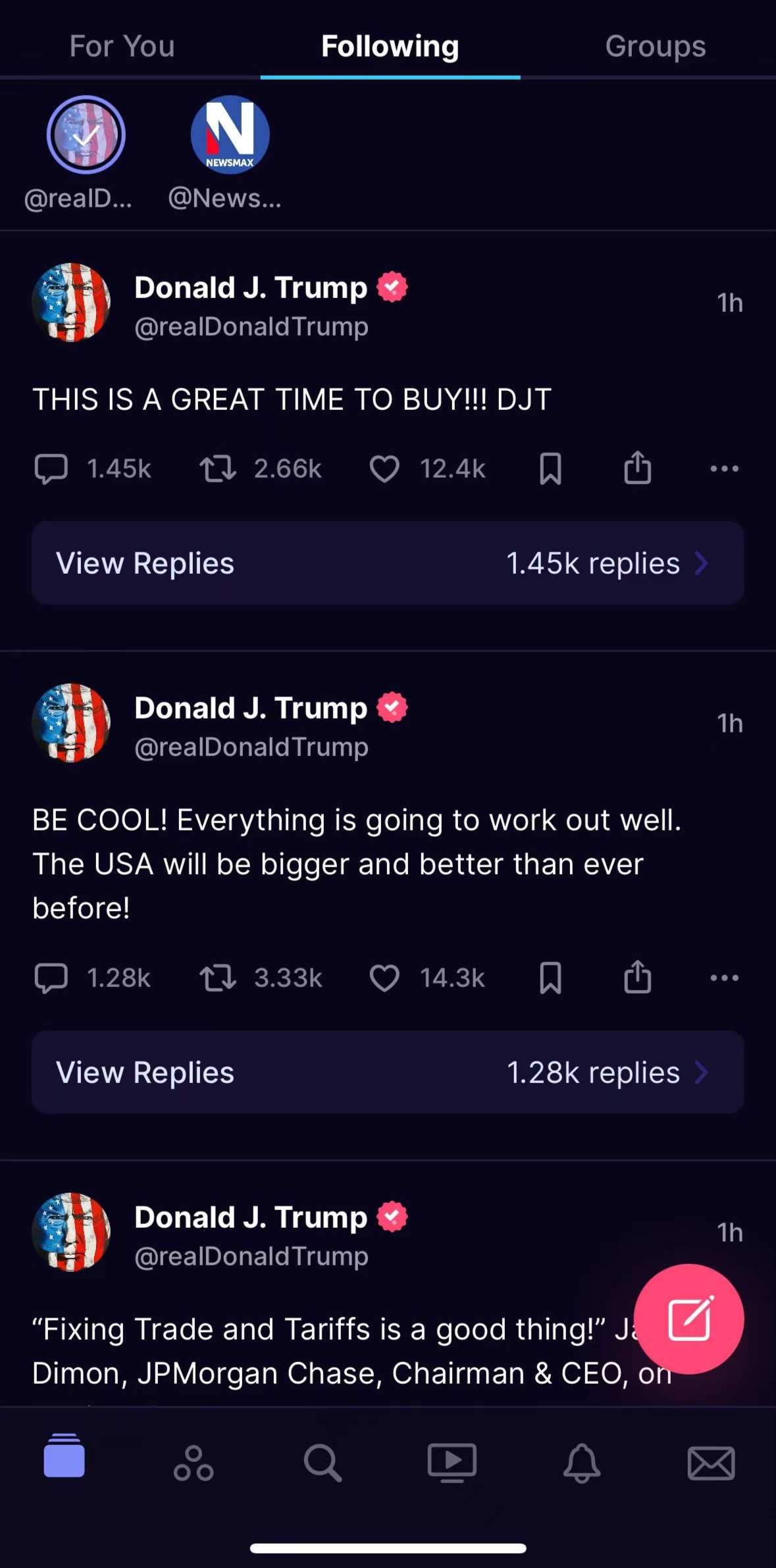Bookmark the "GREAT TIME TO BUY" post
The width and height of the screenshot is (776, 1568).
550,469
